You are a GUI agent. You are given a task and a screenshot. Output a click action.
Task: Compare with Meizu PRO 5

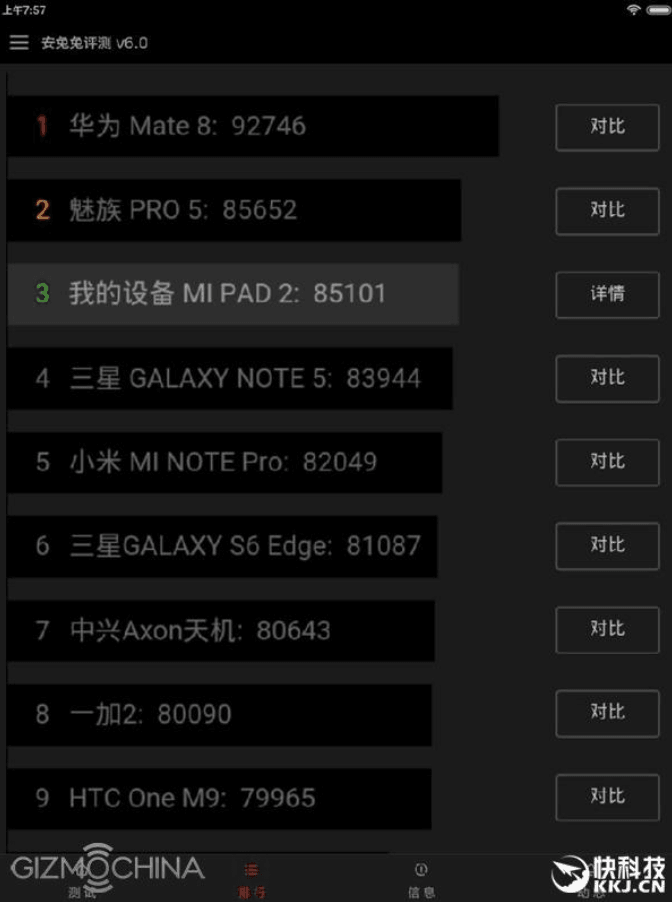pyautogui.click(x=607, y=210)
